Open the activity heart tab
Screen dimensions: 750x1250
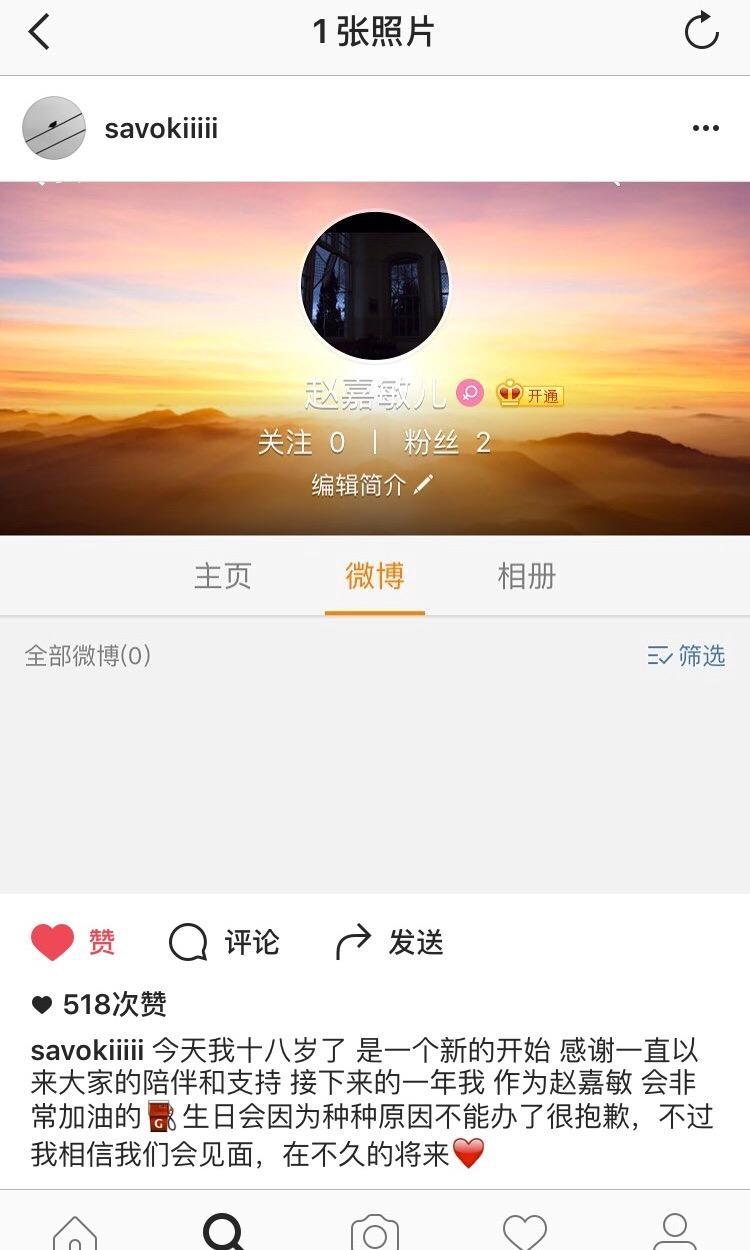pos(525,1232)
